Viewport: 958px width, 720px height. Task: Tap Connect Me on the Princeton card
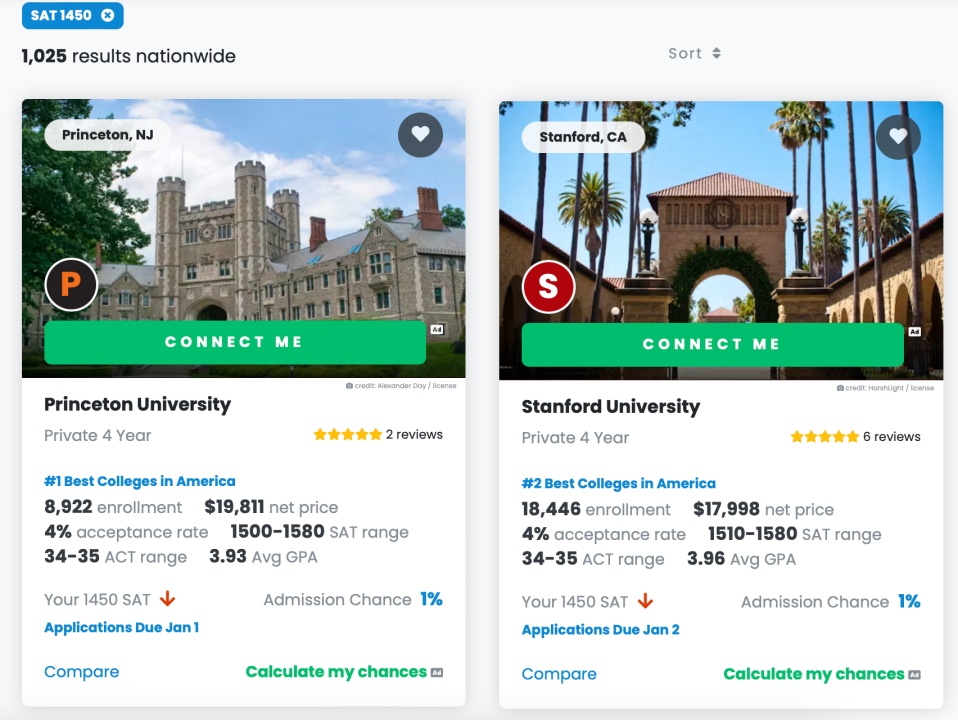pos(234,342)
